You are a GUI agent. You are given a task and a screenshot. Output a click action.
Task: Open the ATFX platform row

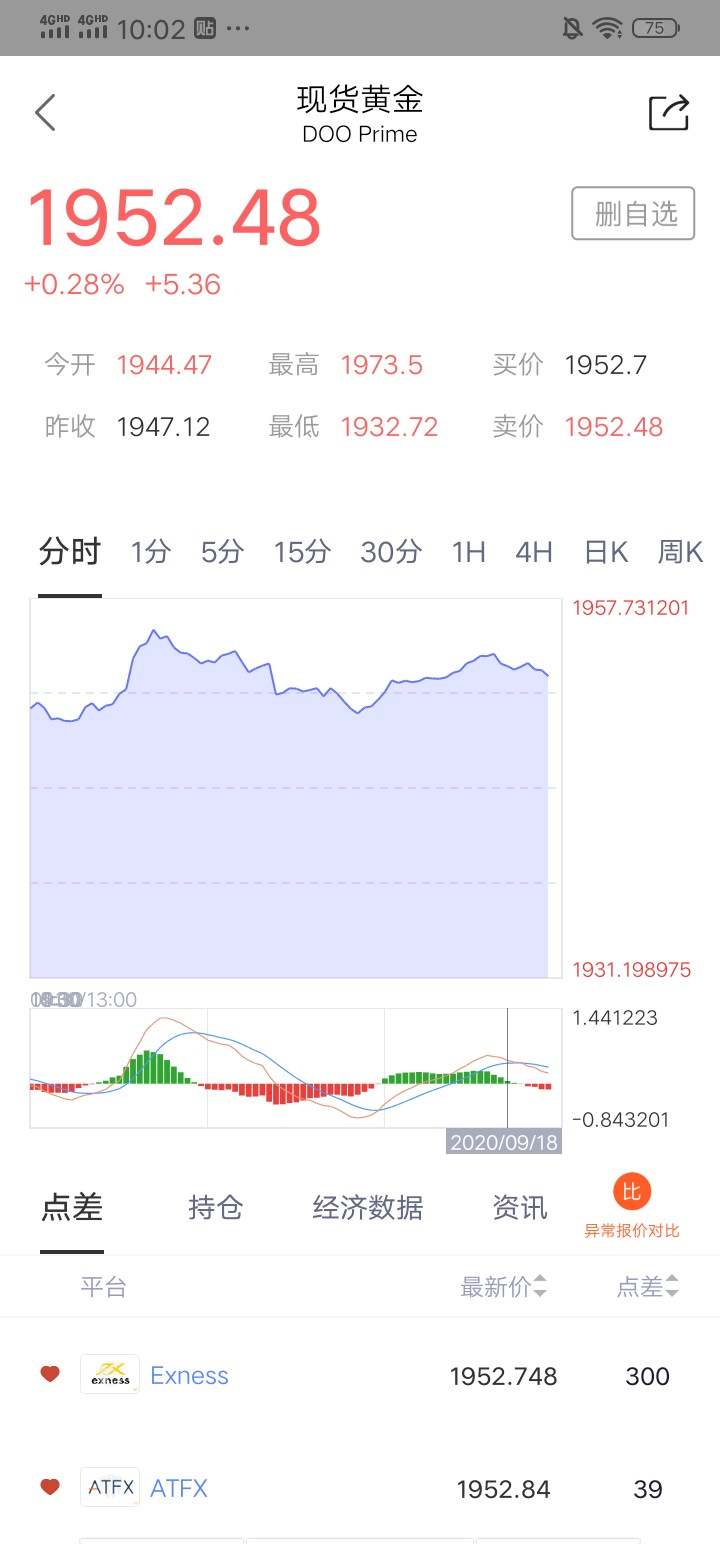(360, 1488)
